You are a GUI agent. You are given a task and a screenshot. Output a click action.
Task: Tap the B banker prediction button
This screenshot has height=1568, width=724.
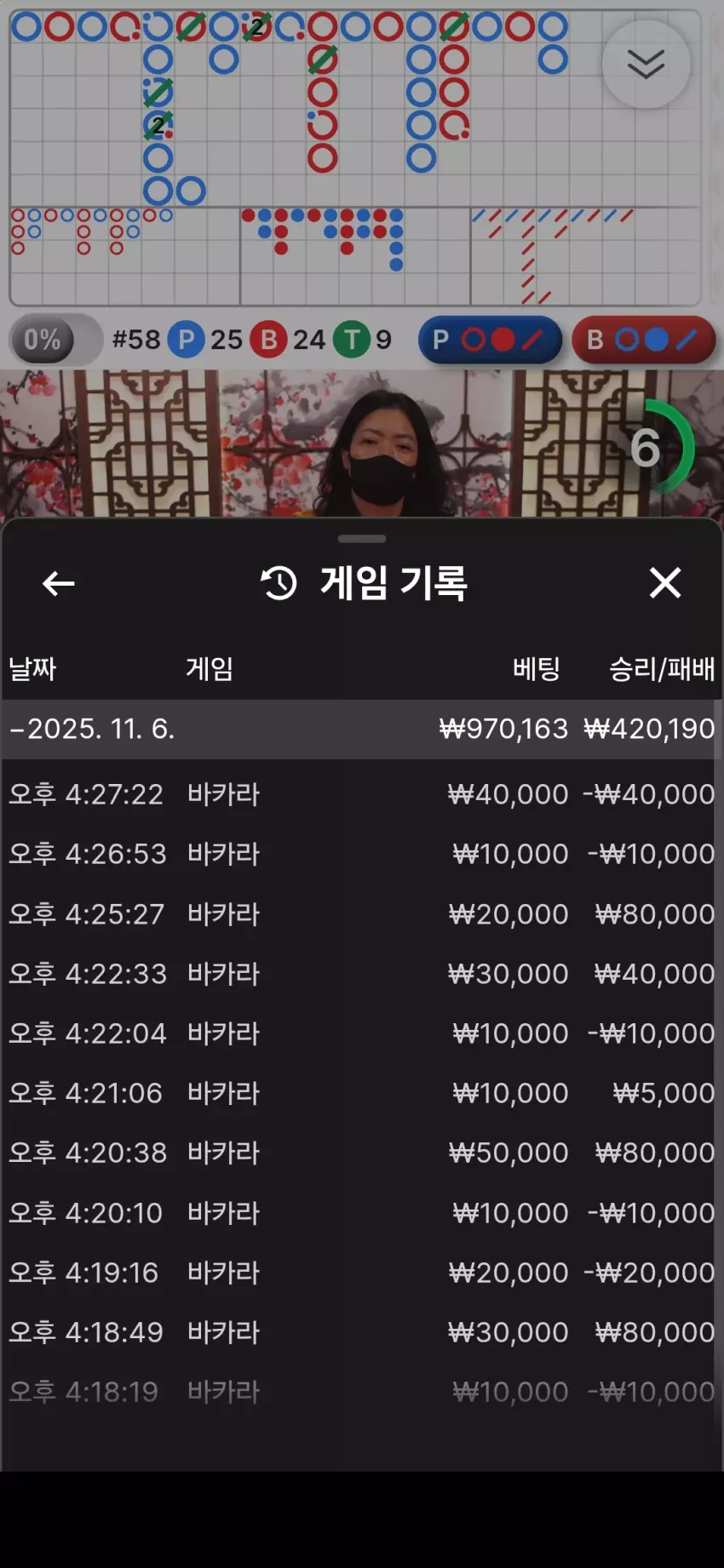tap(643, 340)
